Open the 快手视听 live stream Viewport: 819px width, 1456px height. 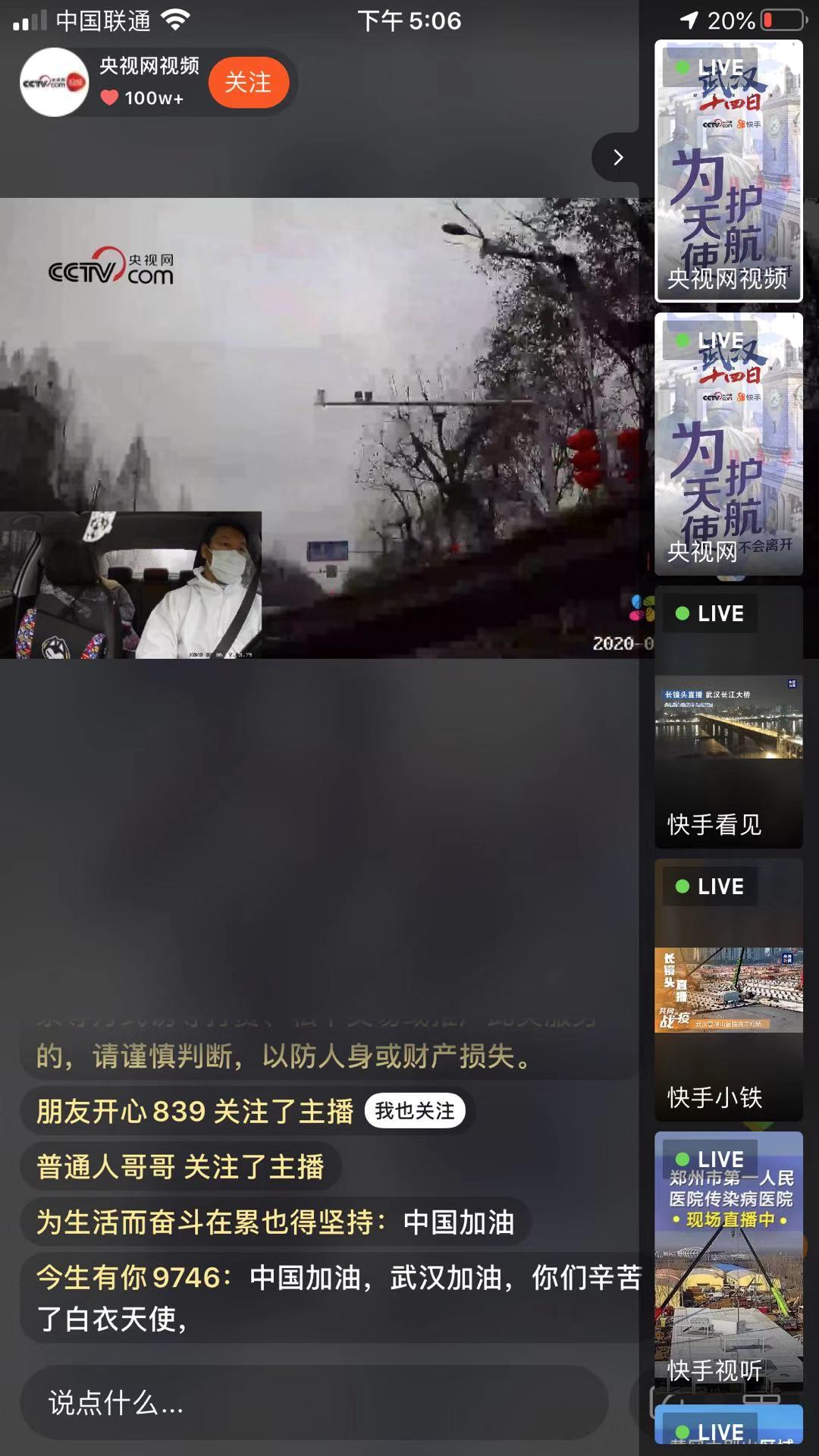(x=728, y=1263)
